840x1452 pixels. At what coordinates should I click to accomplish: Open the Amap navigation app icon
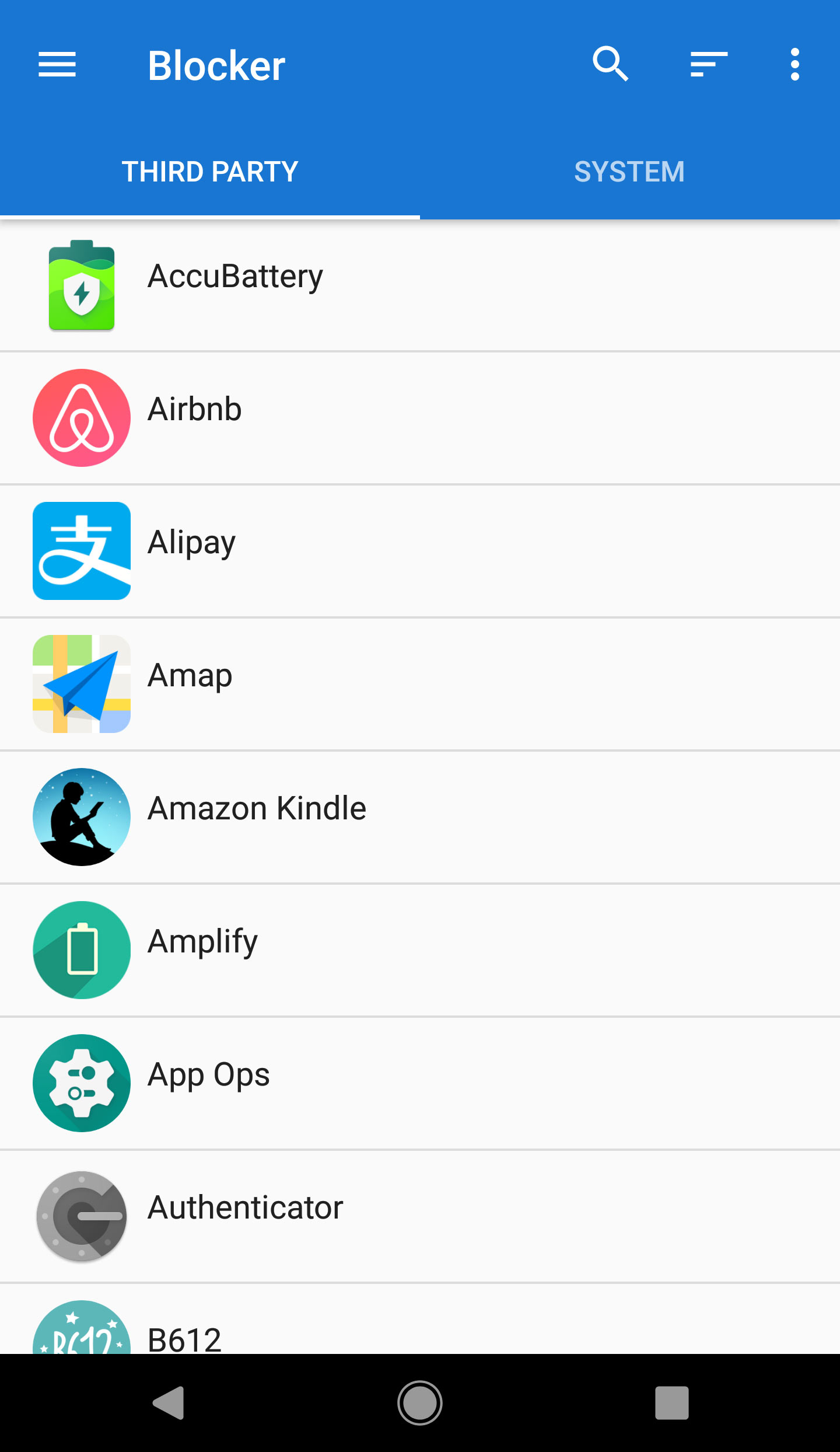click(82, 684)
